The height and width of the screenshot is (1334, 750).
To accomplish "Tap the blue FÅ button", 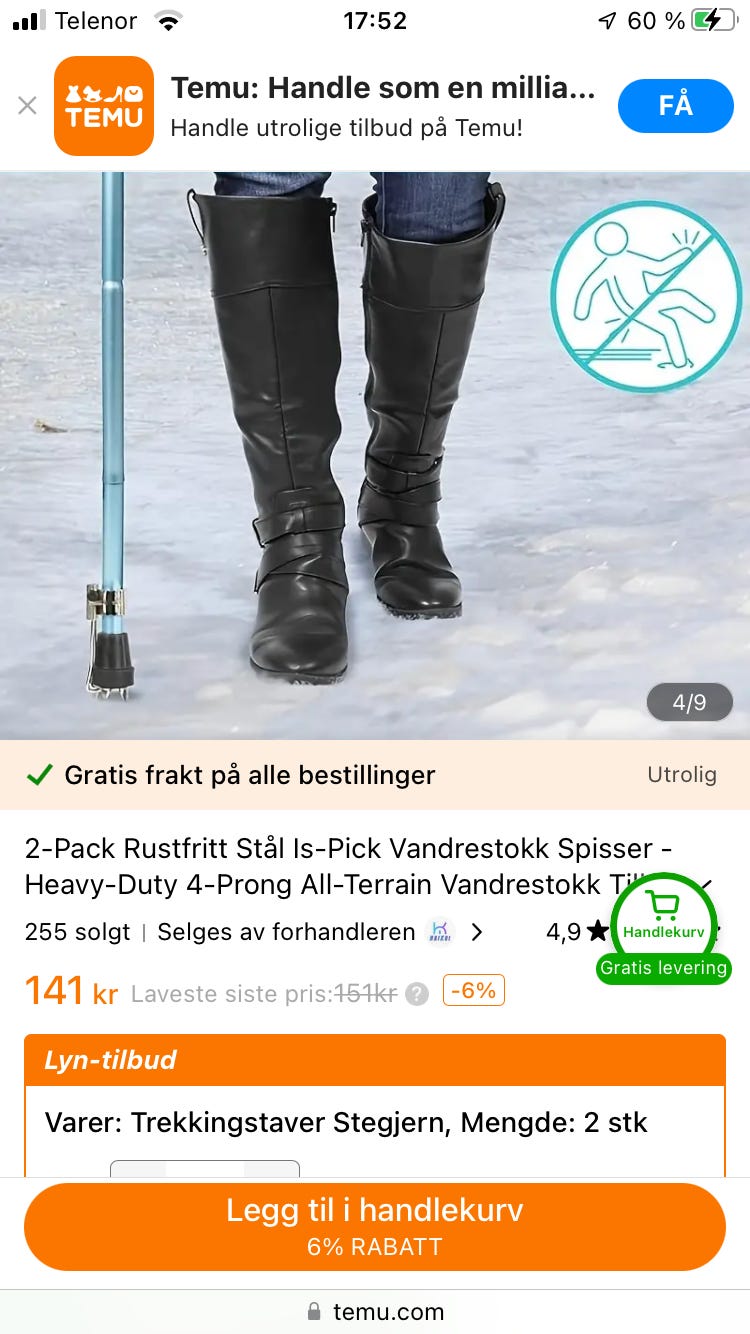I will (x=675, y=105).
